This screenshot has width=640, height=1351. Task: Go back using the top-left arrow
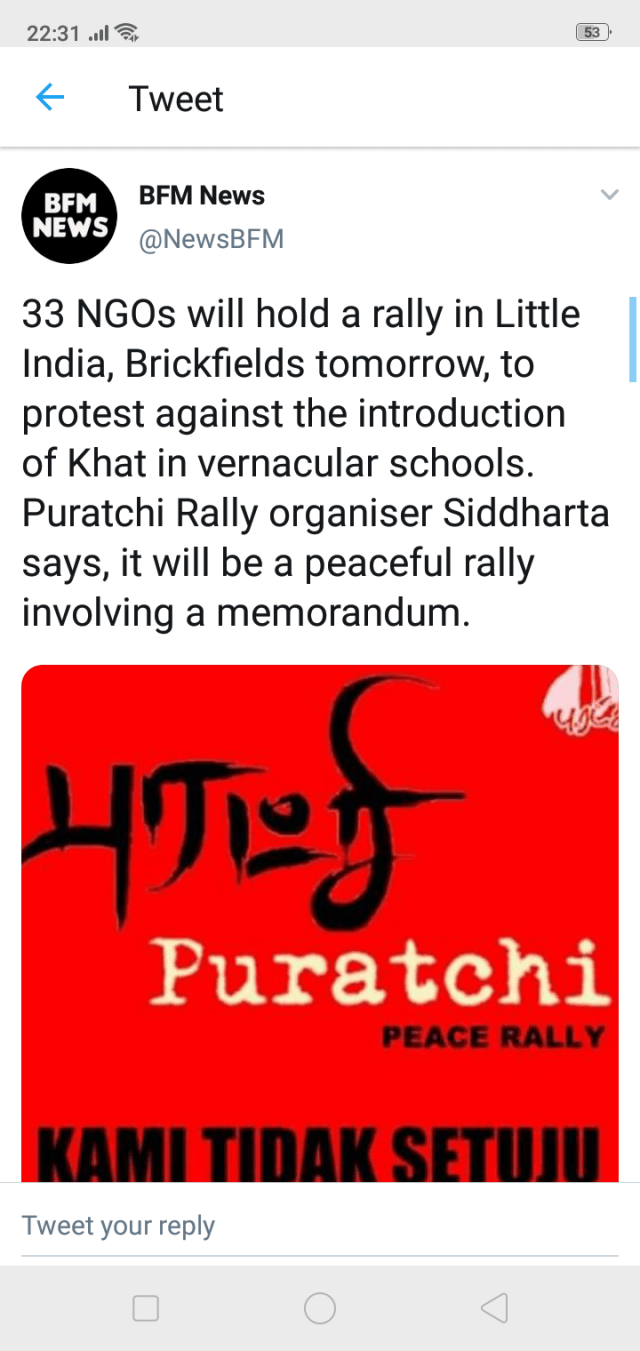pos(49,97)
